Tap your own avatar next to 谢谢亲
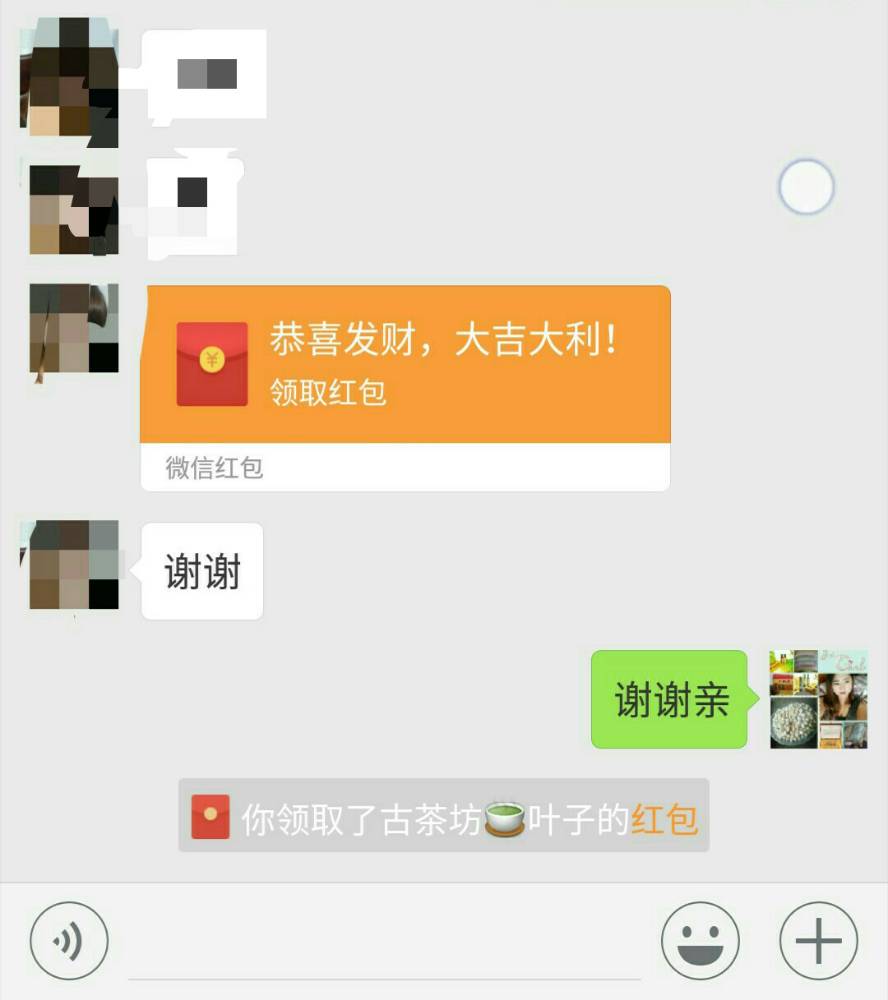Image resolution: width=888 pixels, height=1000 pixels. pos(818,699)
